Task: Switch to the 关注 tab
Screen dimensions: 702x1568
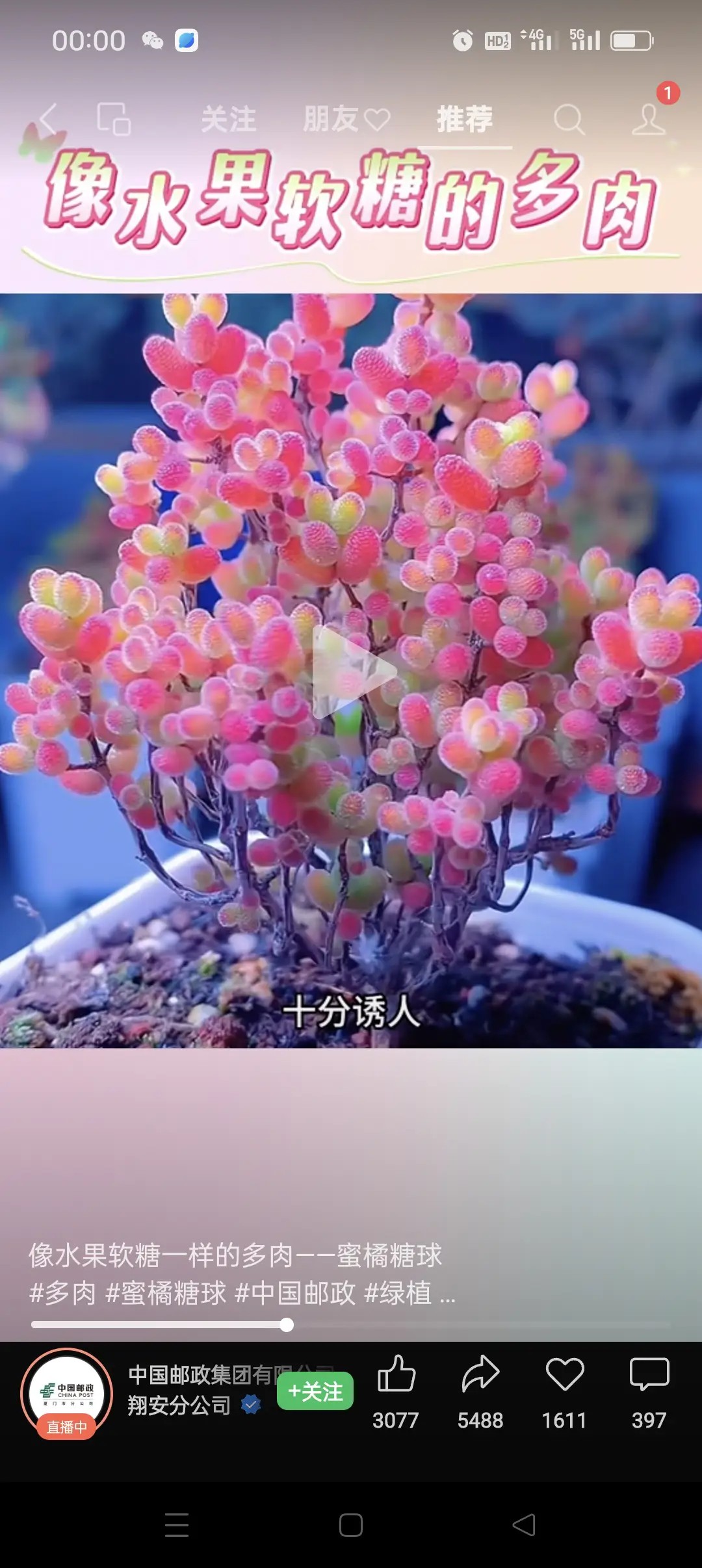Action: coord(228,120)
